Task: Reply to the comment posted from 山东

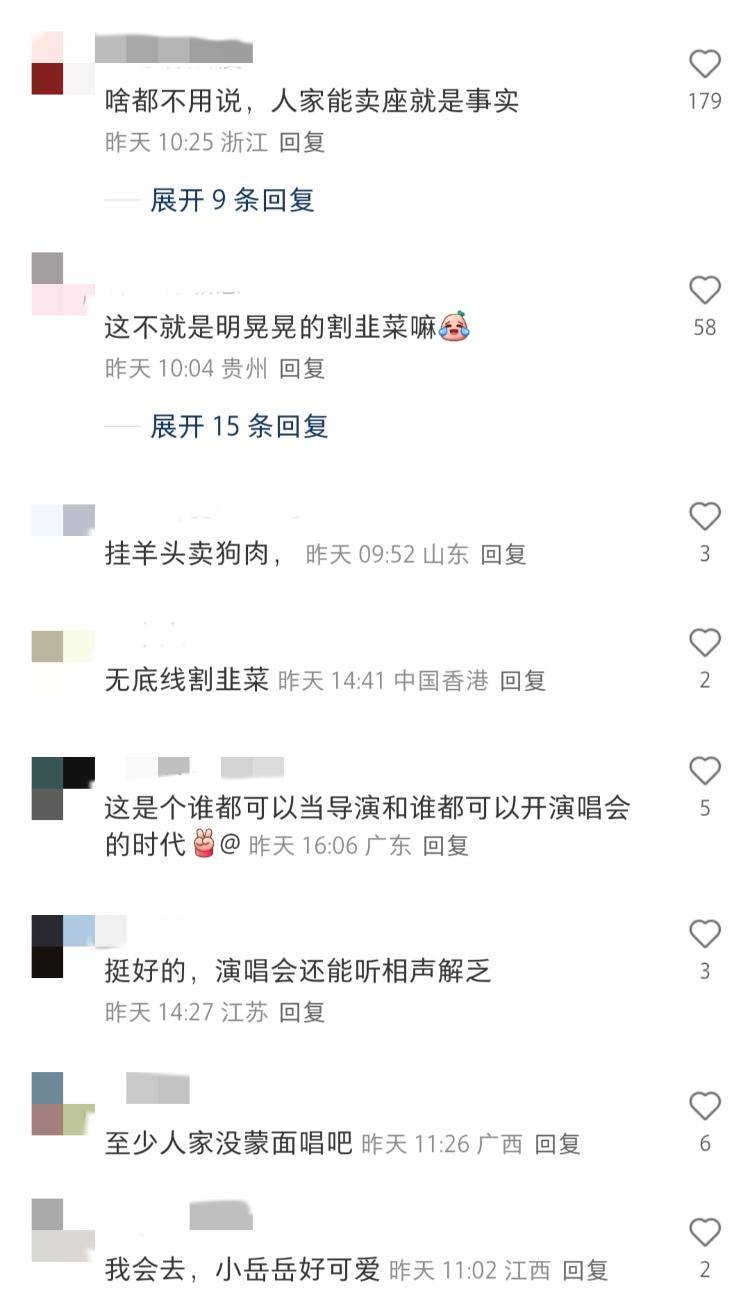Action: (503, 555)
